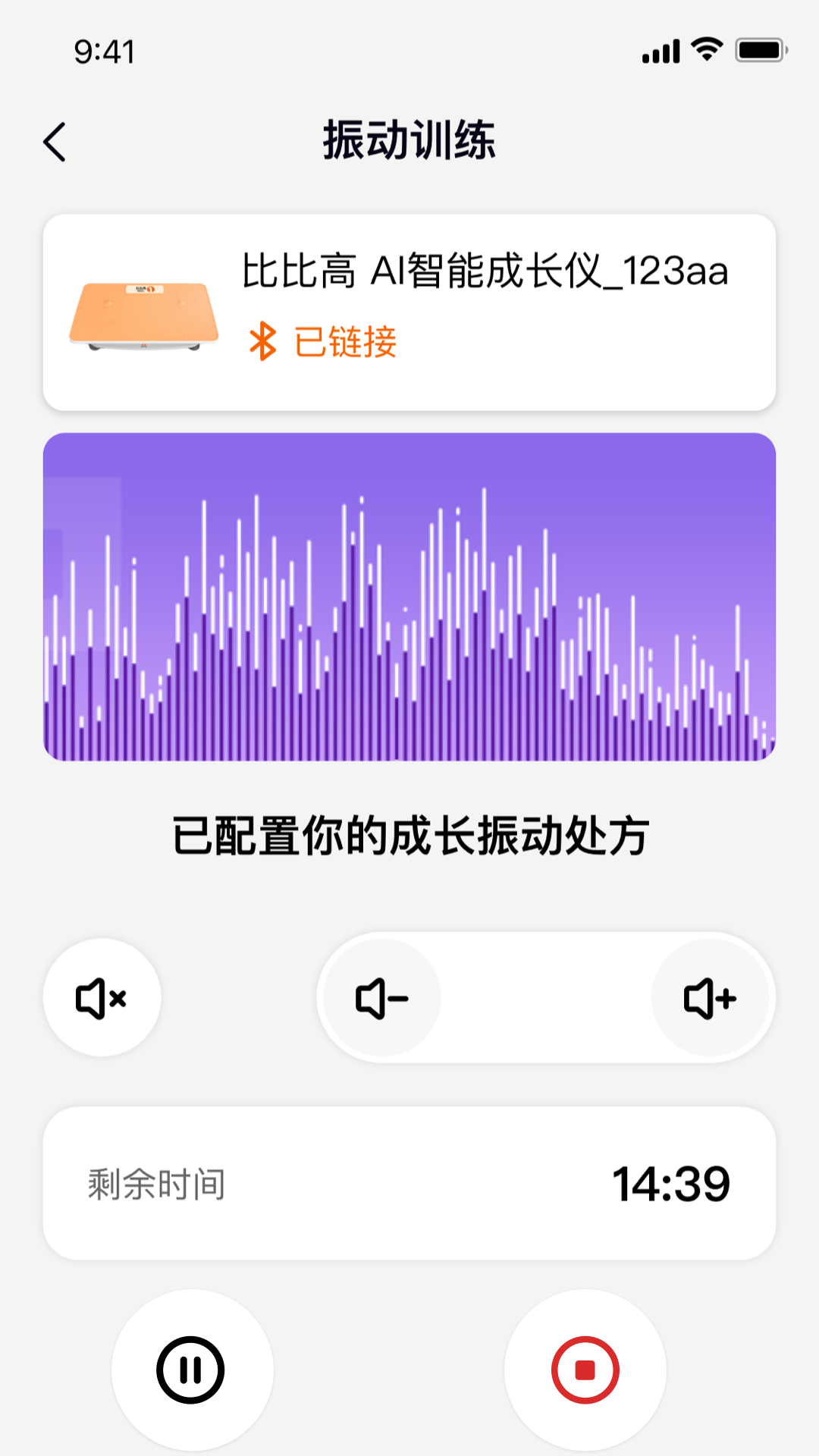Tap the 振动训练 page title
Screen dimensions: 819x1456
[x=409, y=141]
